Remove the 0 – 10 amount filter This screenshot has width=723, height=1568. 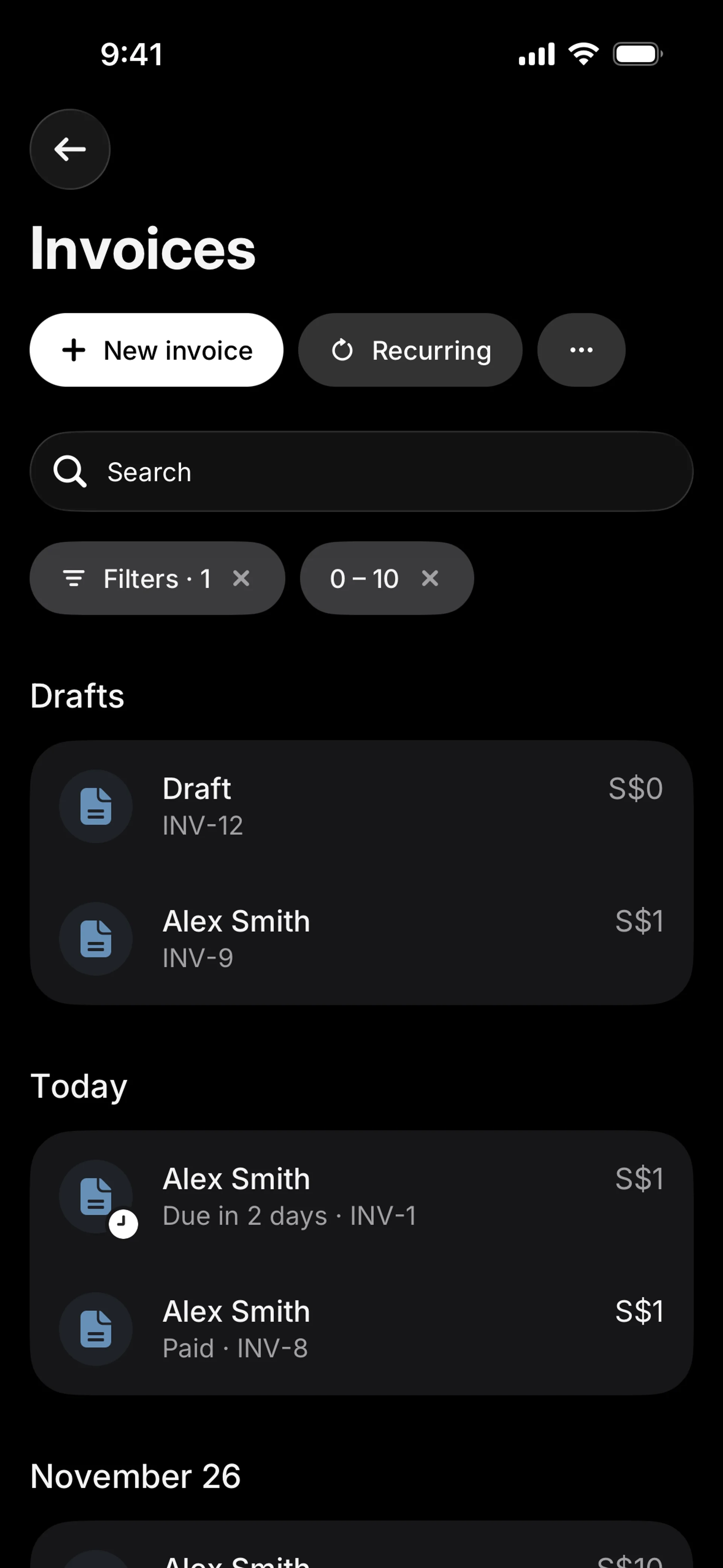430,578
